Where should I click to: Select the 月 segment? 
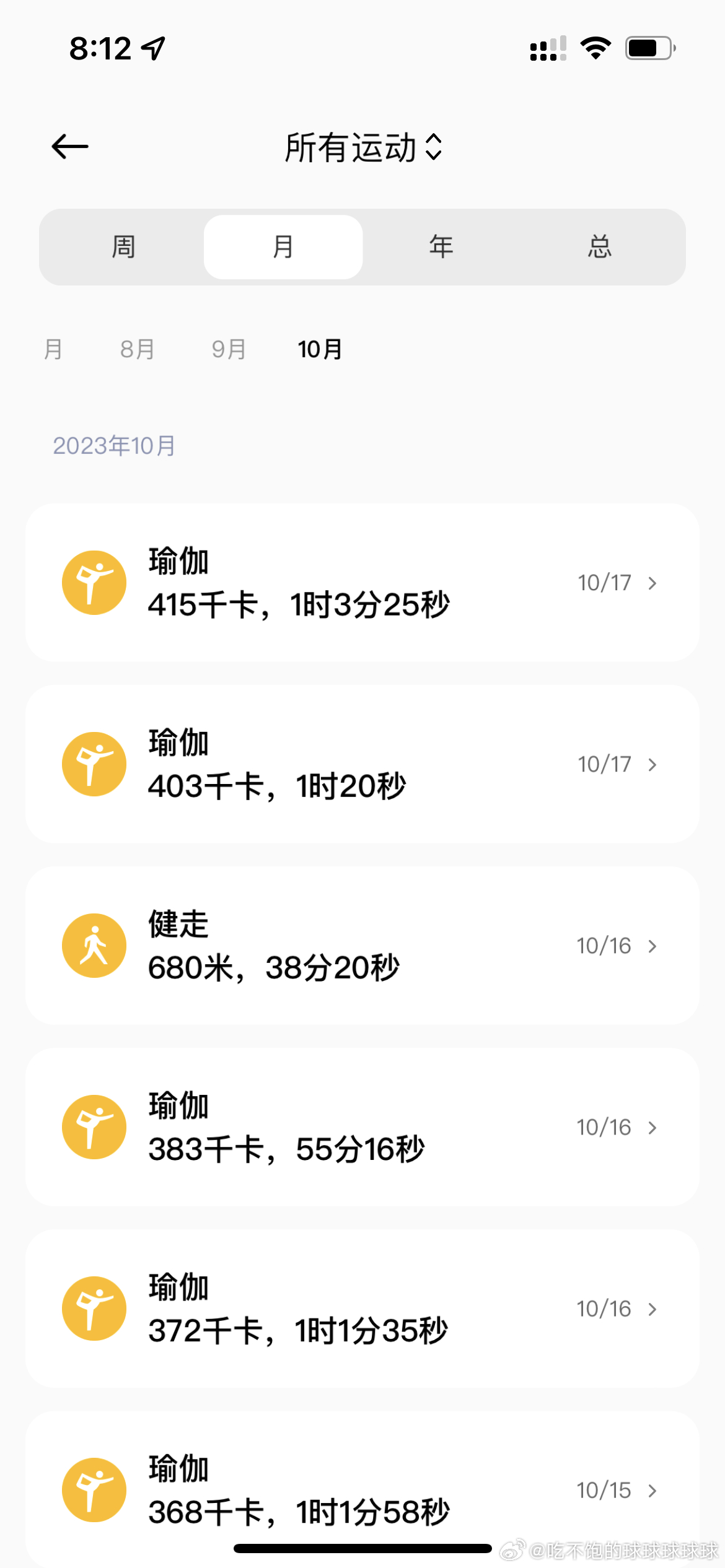[x=283, y=247]
